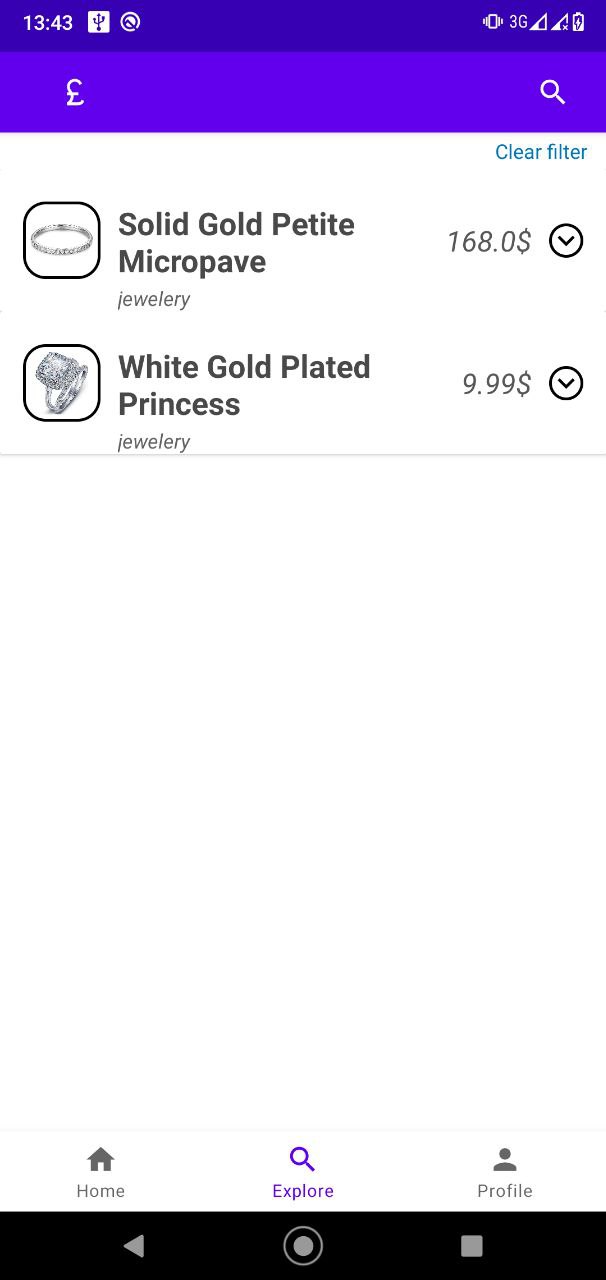Go to the Profile tab
This screenshot has height=1280, width=606.
504,1172
